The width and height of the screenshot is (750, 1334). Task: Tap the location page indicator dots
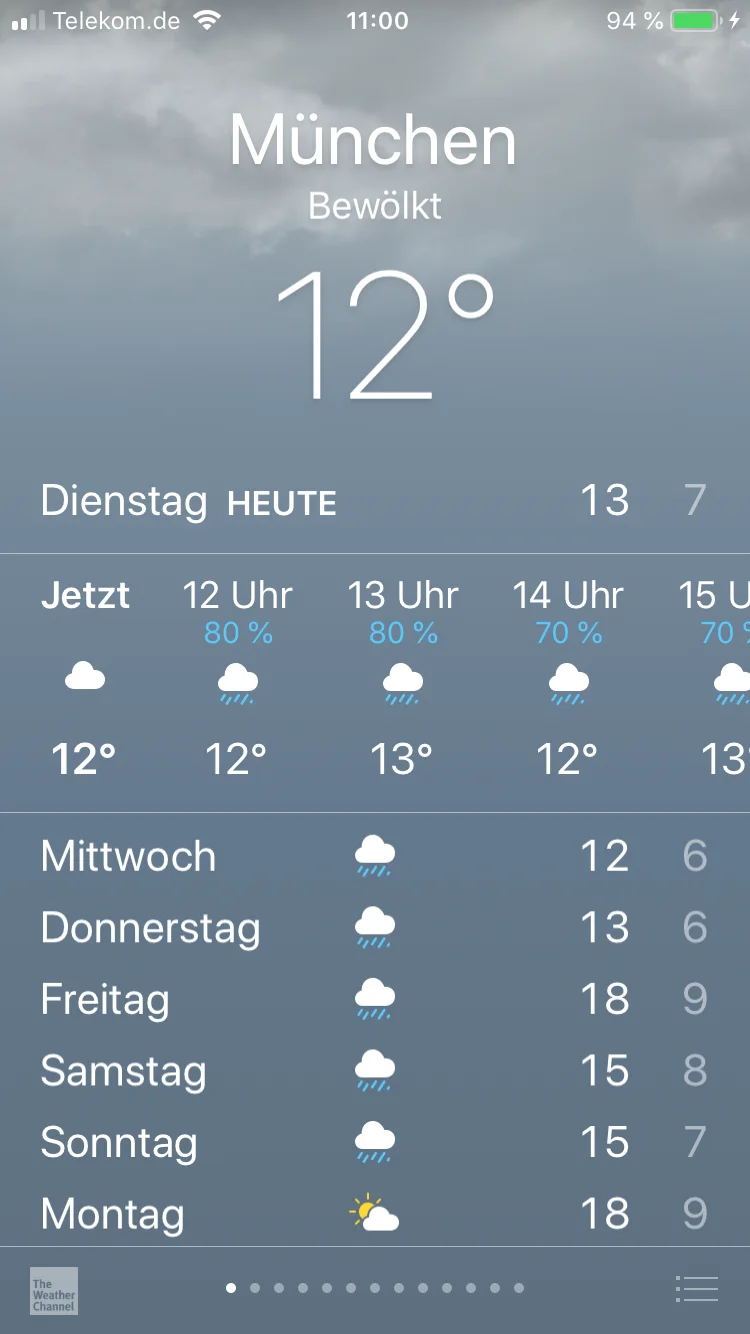pos(375,1288)
